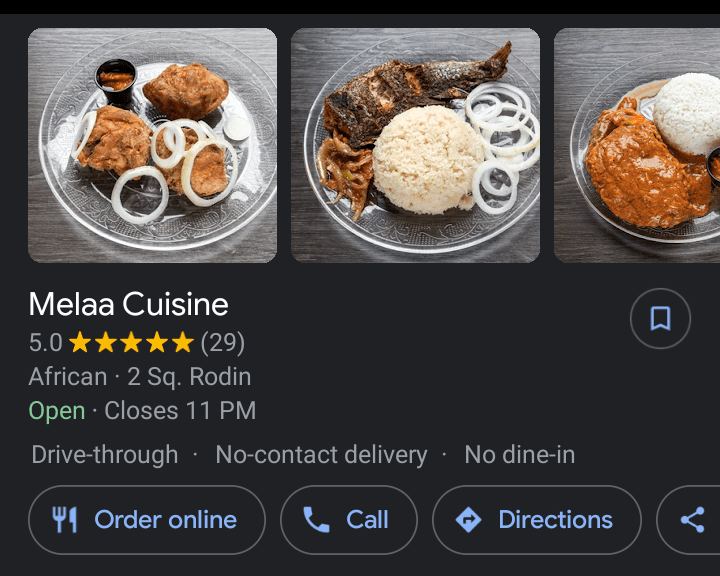Tap the Order online button

pos(147,520)
